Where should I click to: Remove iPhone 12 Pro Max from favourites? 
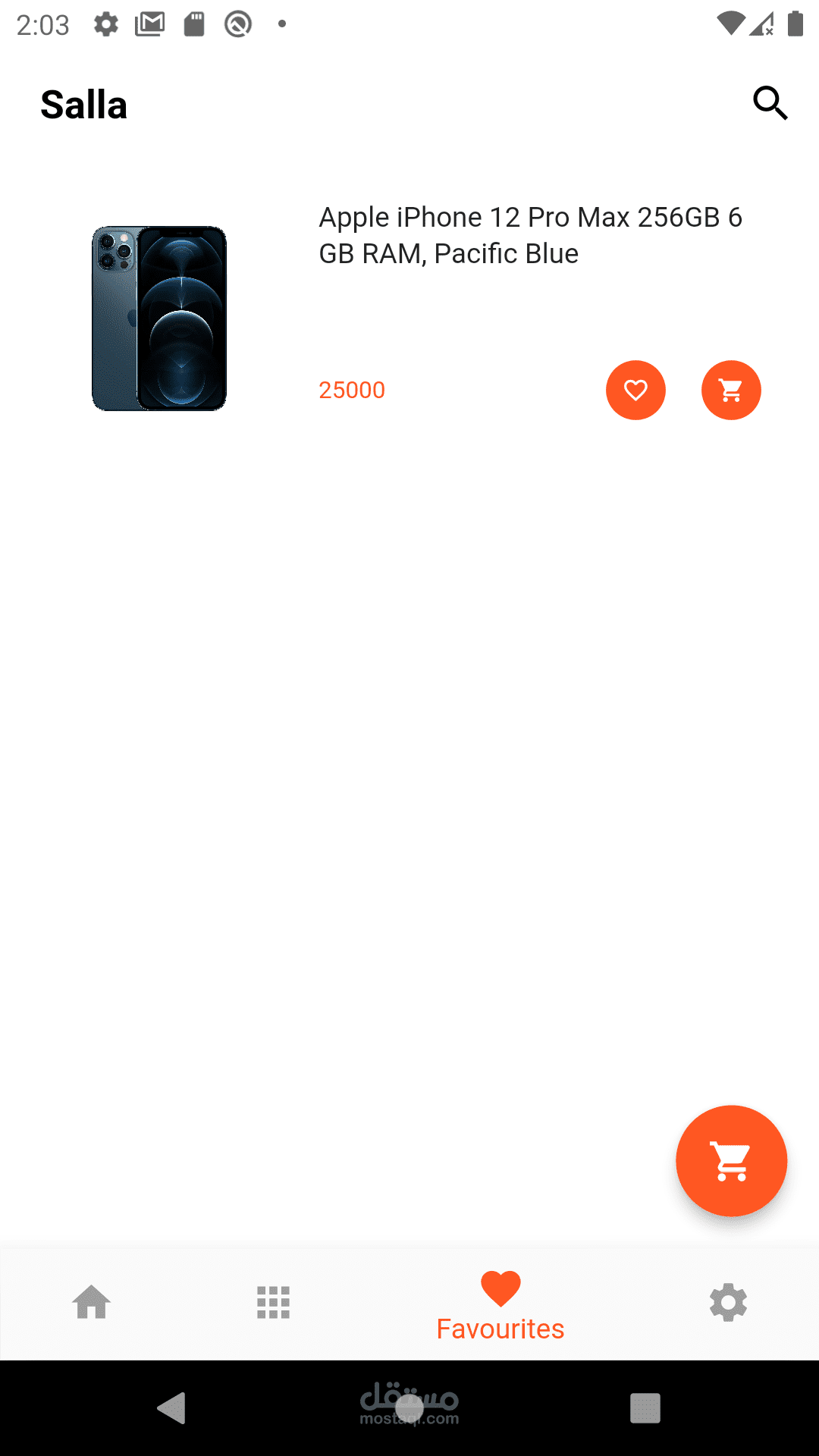coord(635,390)
